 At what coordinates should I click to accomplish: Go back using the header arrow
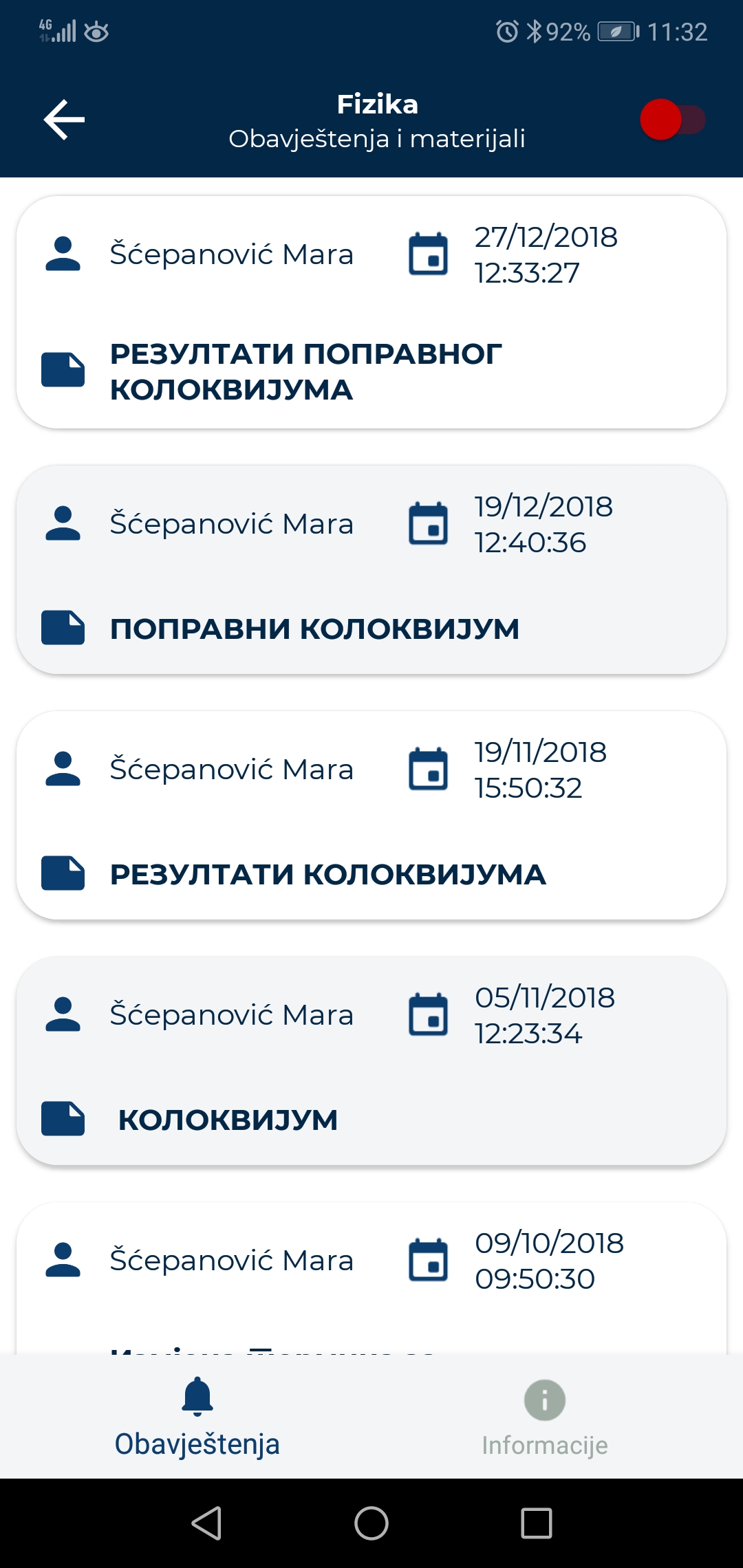point(64,120)
